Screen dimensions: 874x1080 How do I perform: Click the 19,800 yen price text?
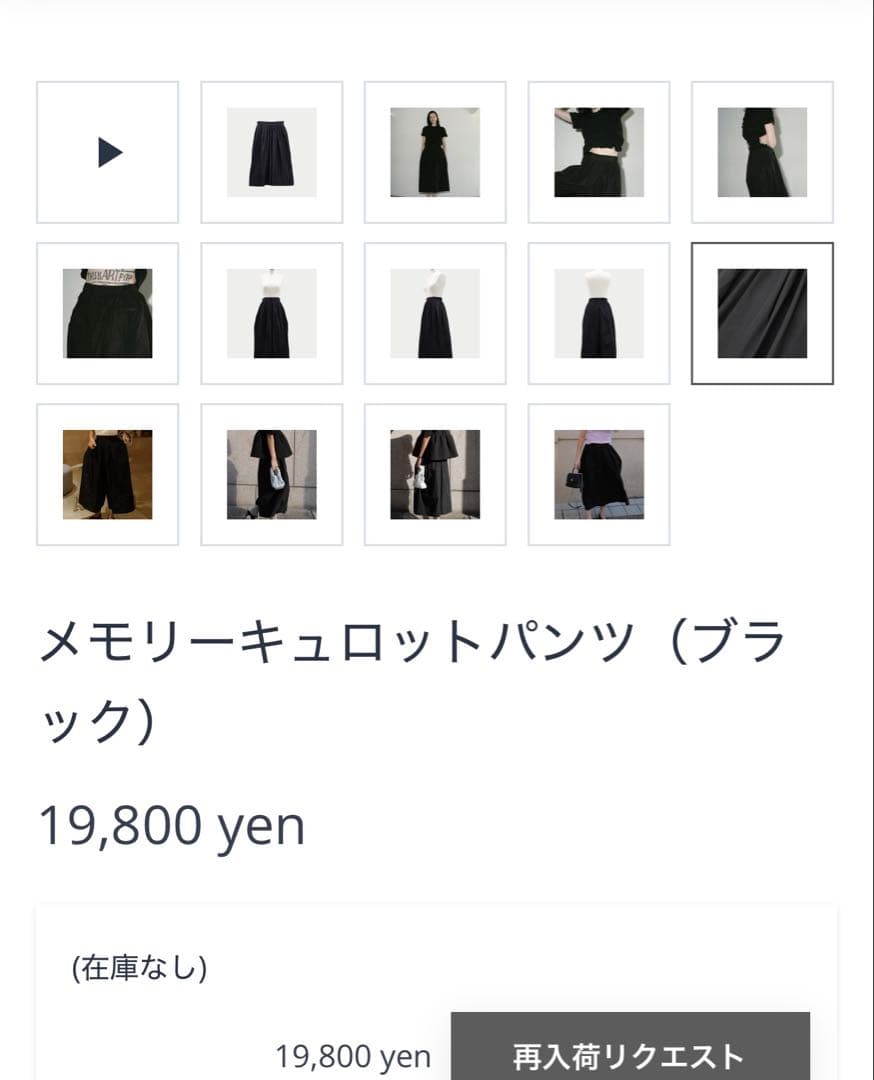click(172, 824)
